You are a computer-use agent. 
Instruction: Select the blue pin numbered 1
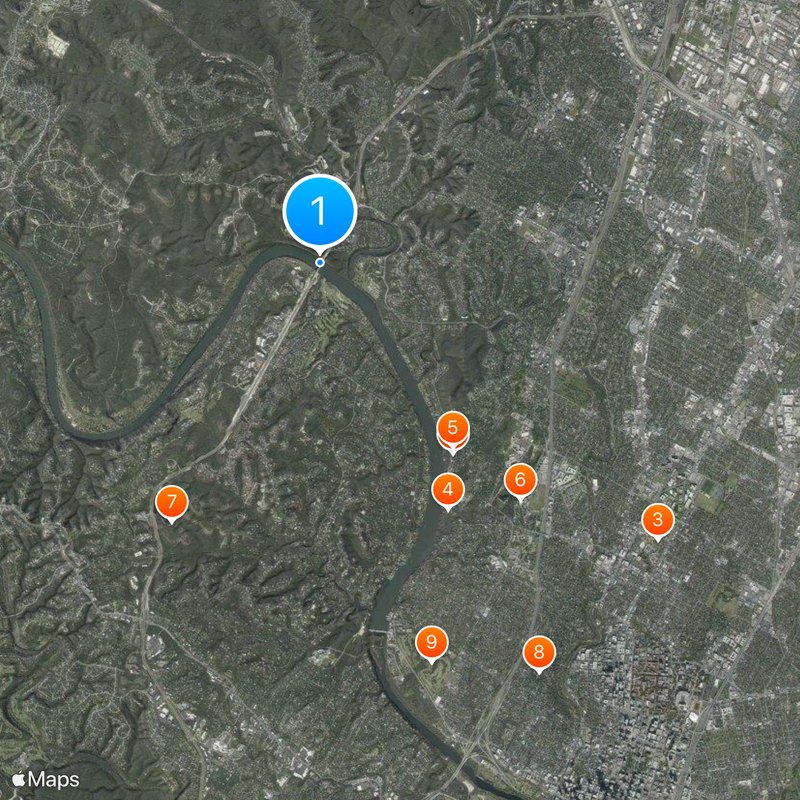320,211
